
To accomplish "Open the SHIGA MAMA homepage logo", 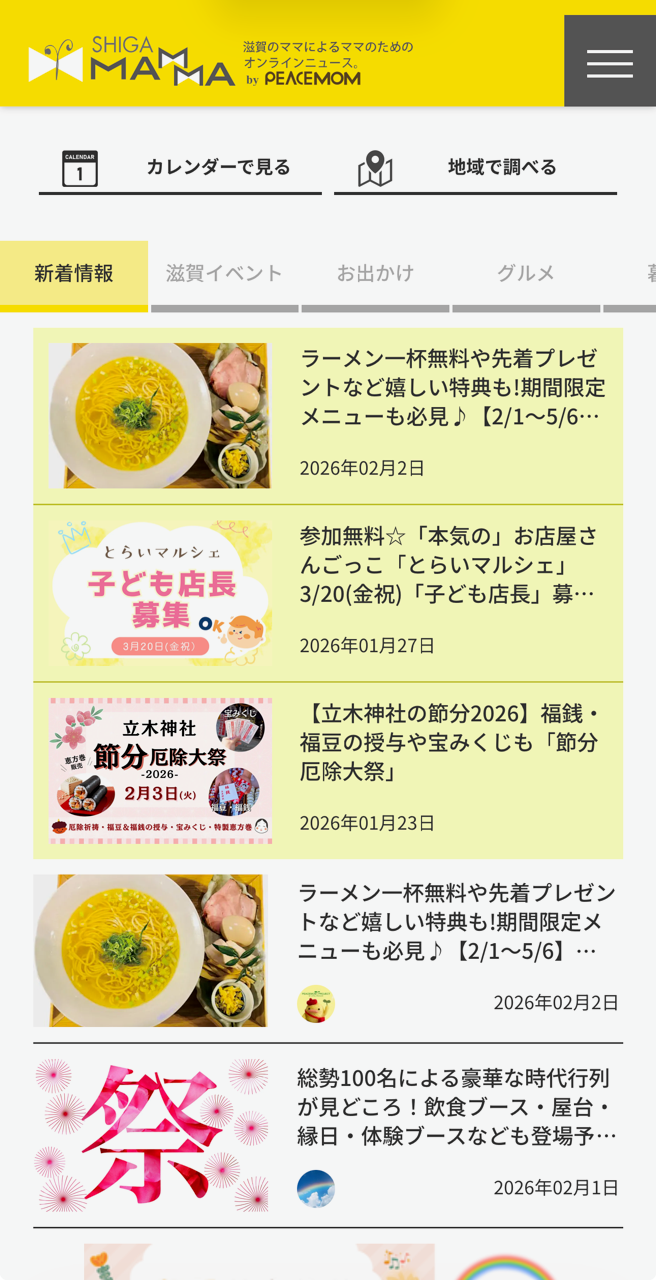I will (x=132, y=62).
